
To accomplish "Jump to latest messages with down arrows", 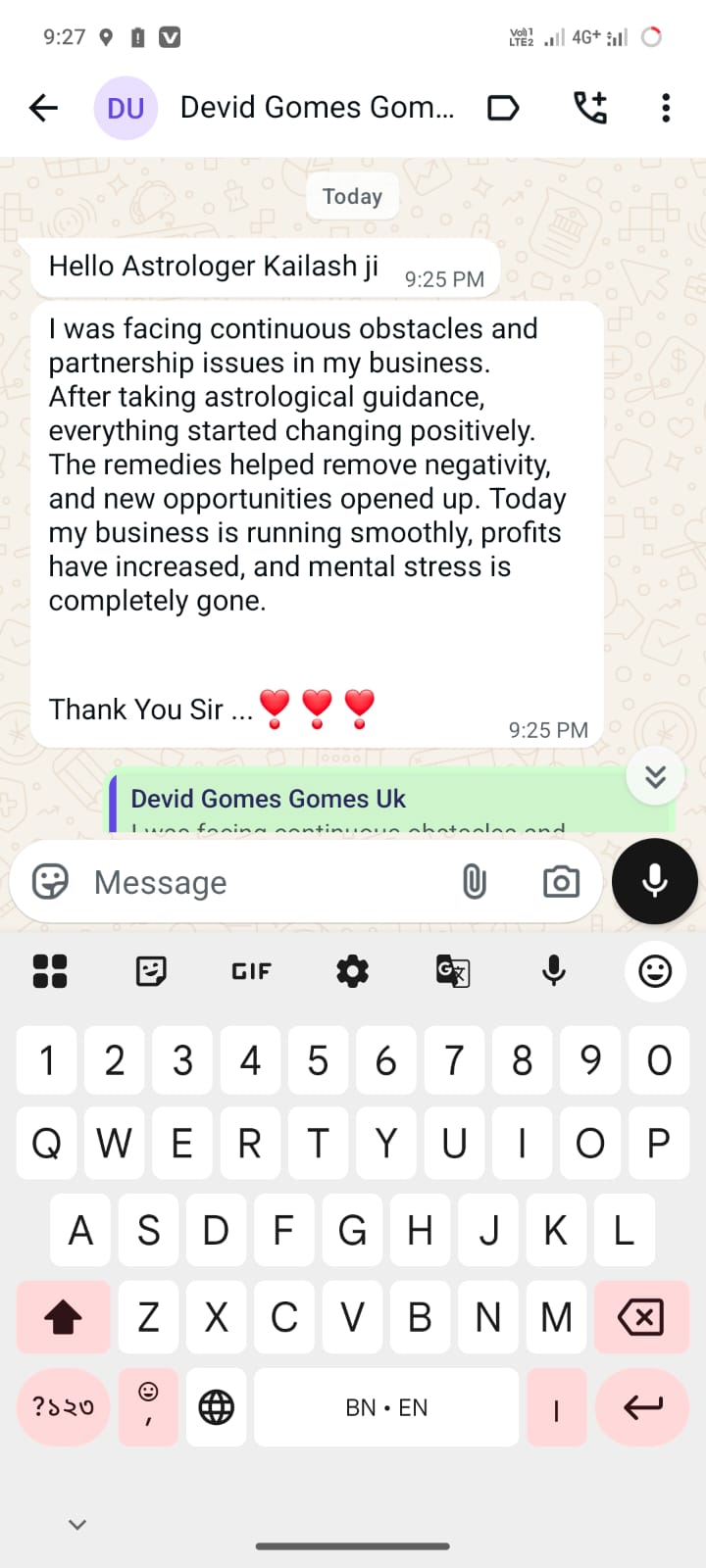I will coord(655,776).
